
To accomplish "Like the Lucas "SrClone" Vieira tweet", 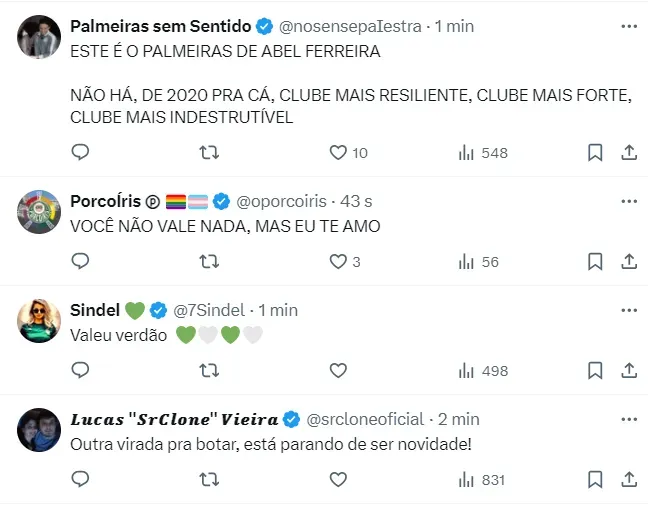I will click(x=338, y=480).
